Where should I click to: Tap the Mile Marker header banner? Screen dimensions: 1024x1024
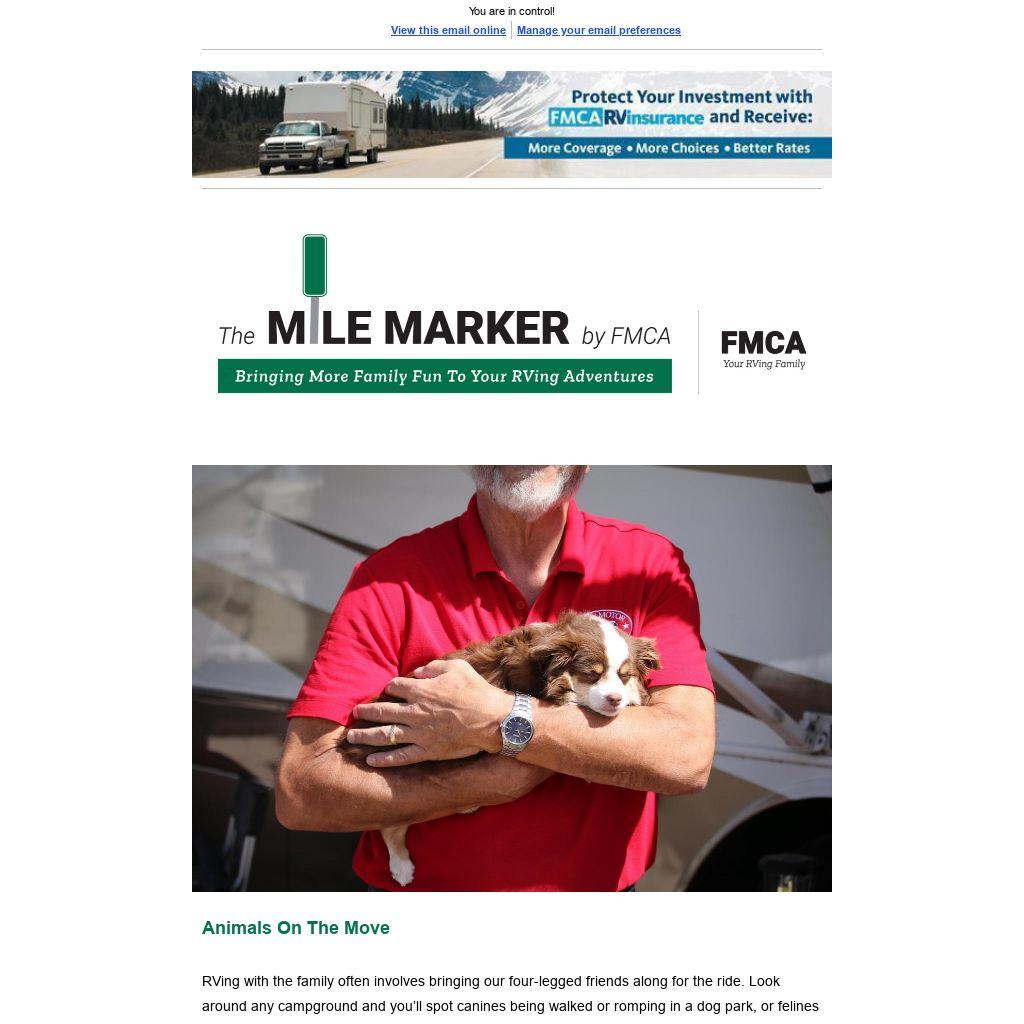pyautogui.click(x=511, y=314)
